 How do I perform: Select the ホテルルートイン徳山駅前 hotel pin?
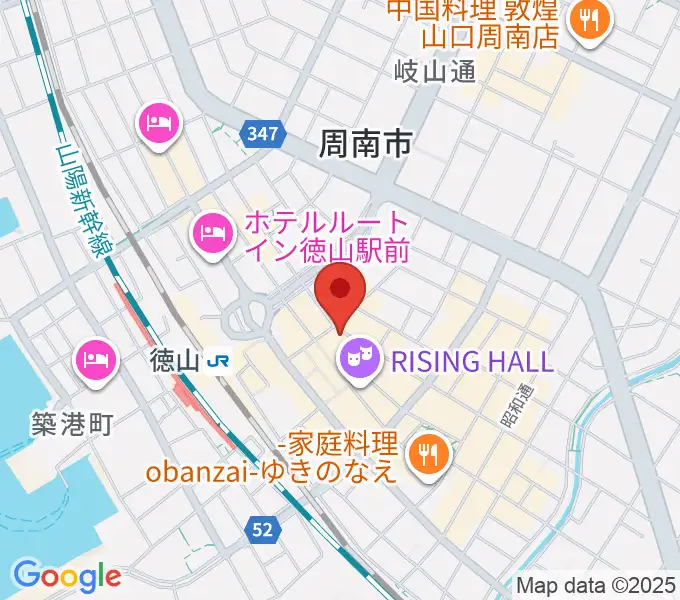(210, 235)
